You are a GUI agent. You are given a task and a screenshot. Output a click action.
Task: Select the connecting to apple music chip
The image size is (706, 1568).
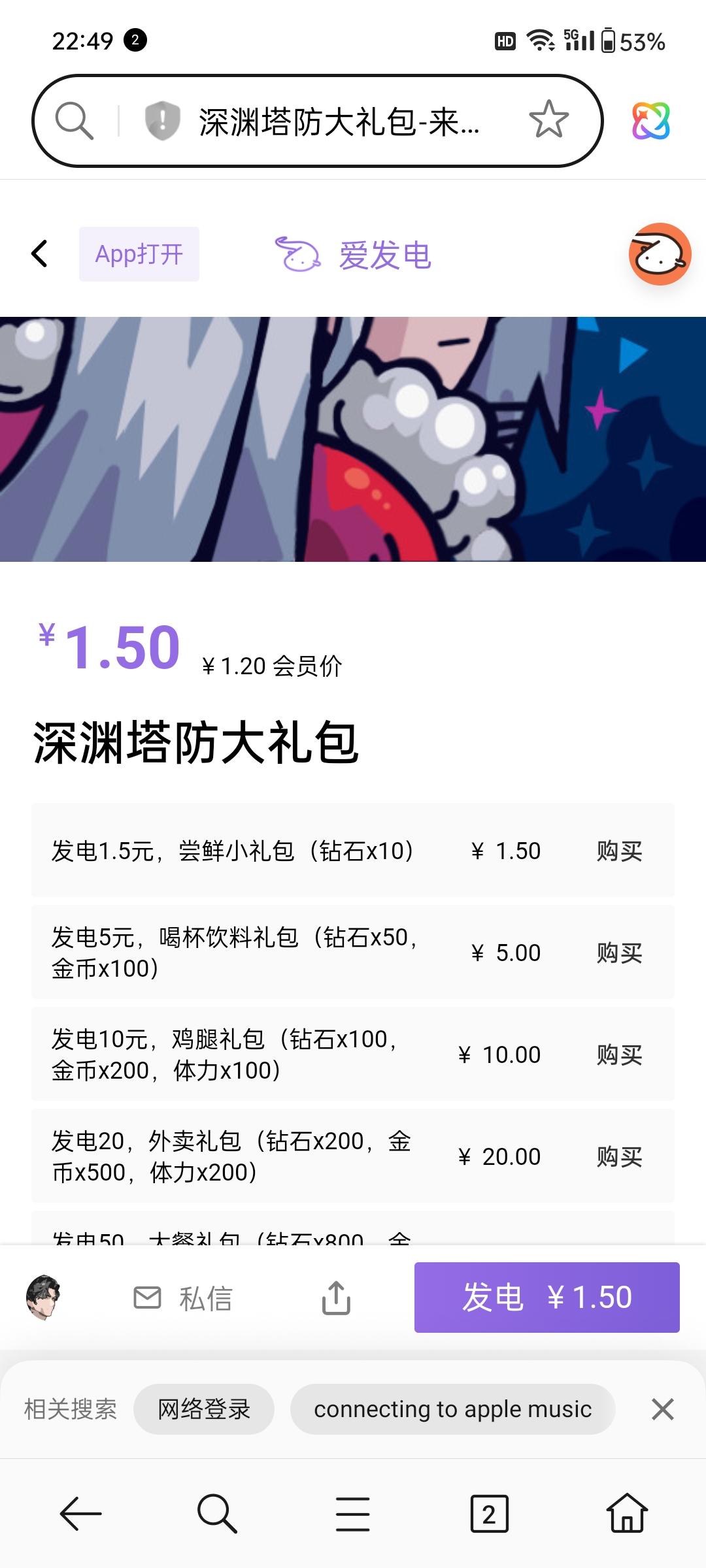point(452,1409)
